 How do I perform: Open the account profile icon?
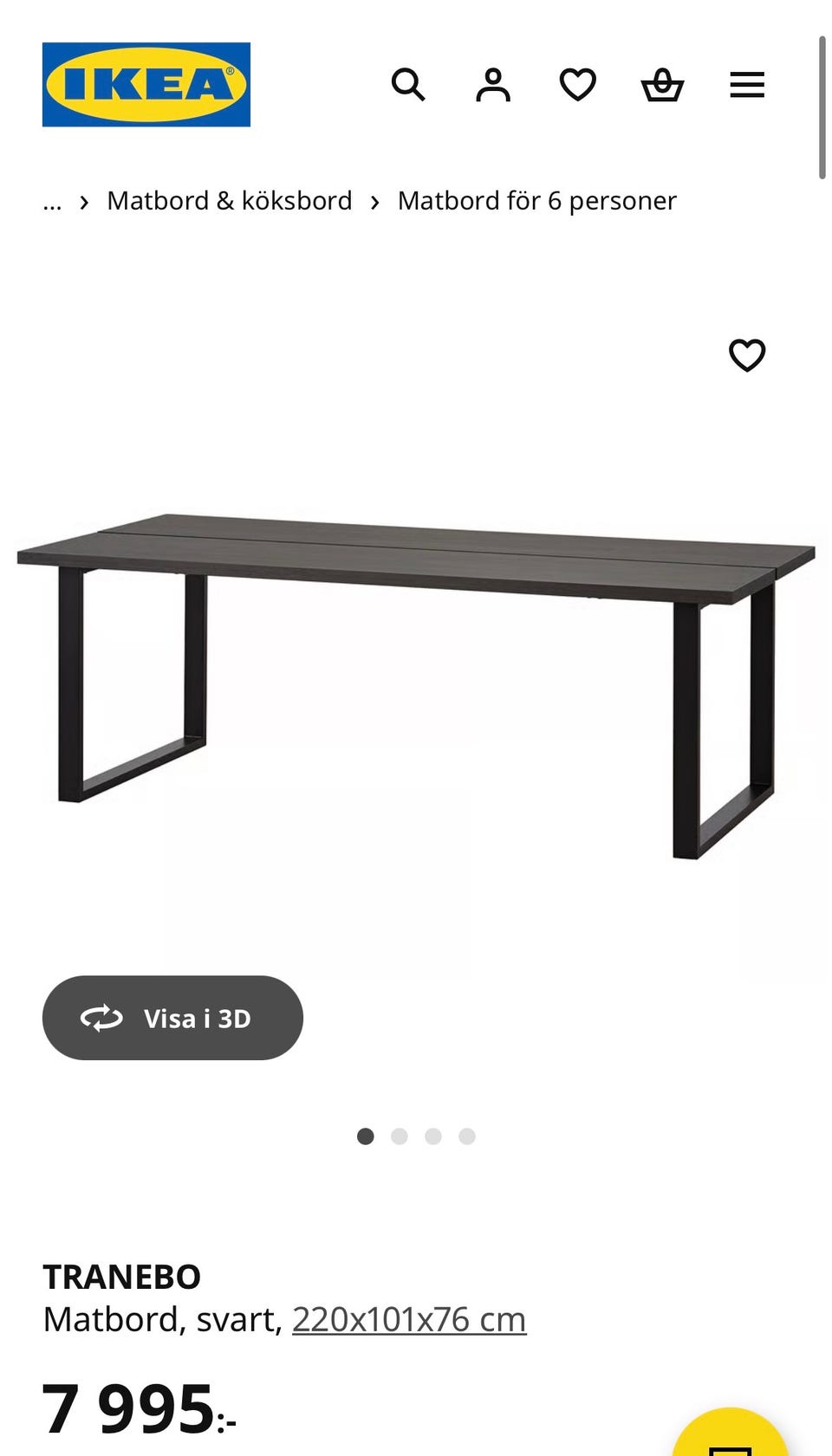tap(493, 85)
